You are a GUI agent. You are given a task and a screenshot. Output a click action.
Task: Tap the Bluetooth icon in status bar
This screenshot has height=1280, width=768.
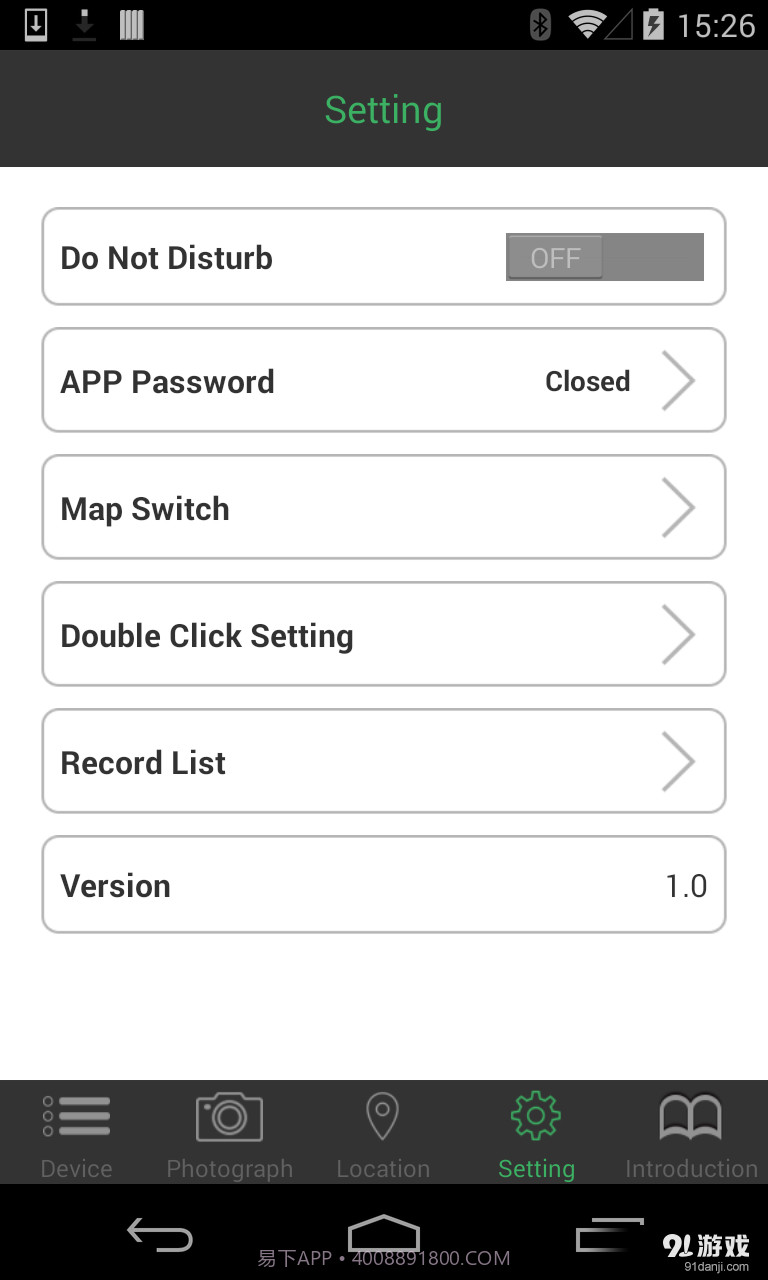541,24
